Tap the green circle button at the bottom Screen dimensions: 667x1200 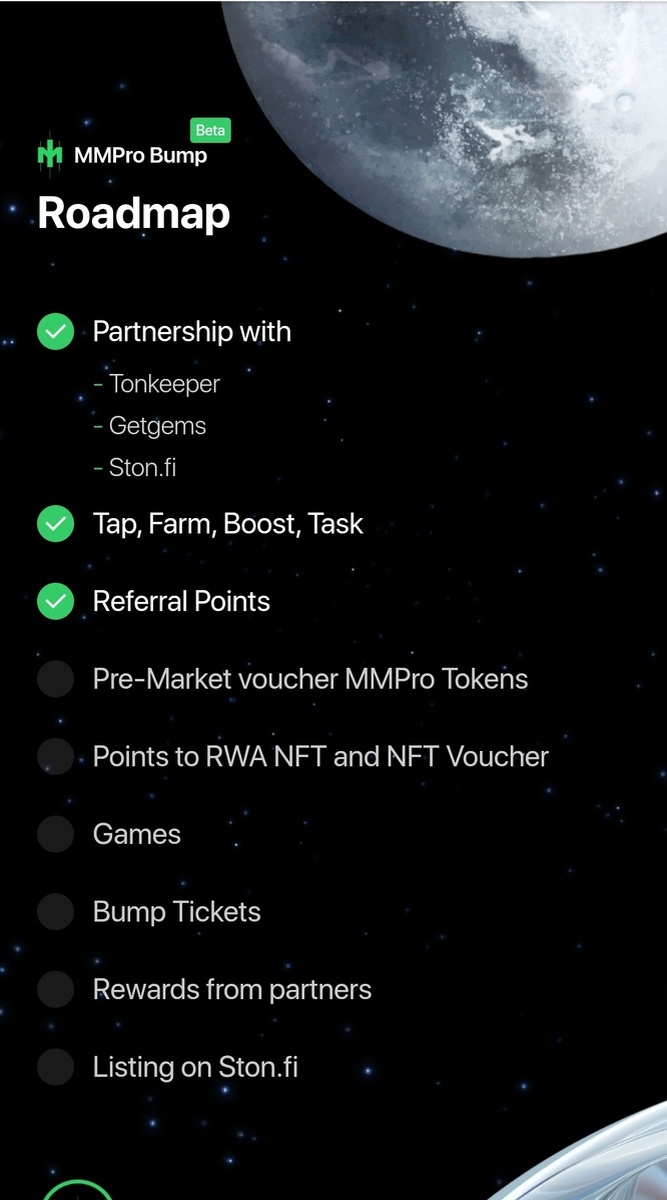tap(77, 1190)
